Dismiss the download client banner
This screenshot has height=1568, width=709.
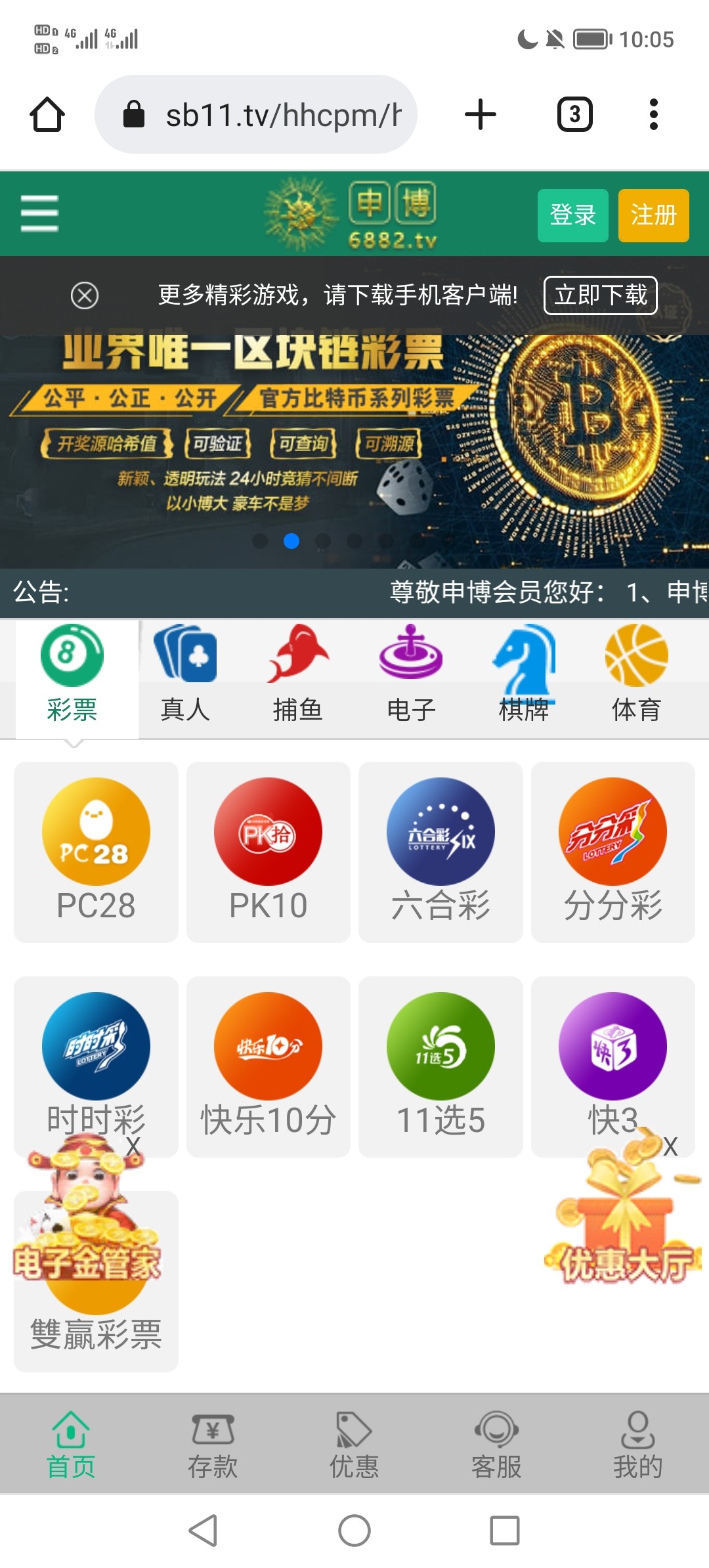click(85, 295)
